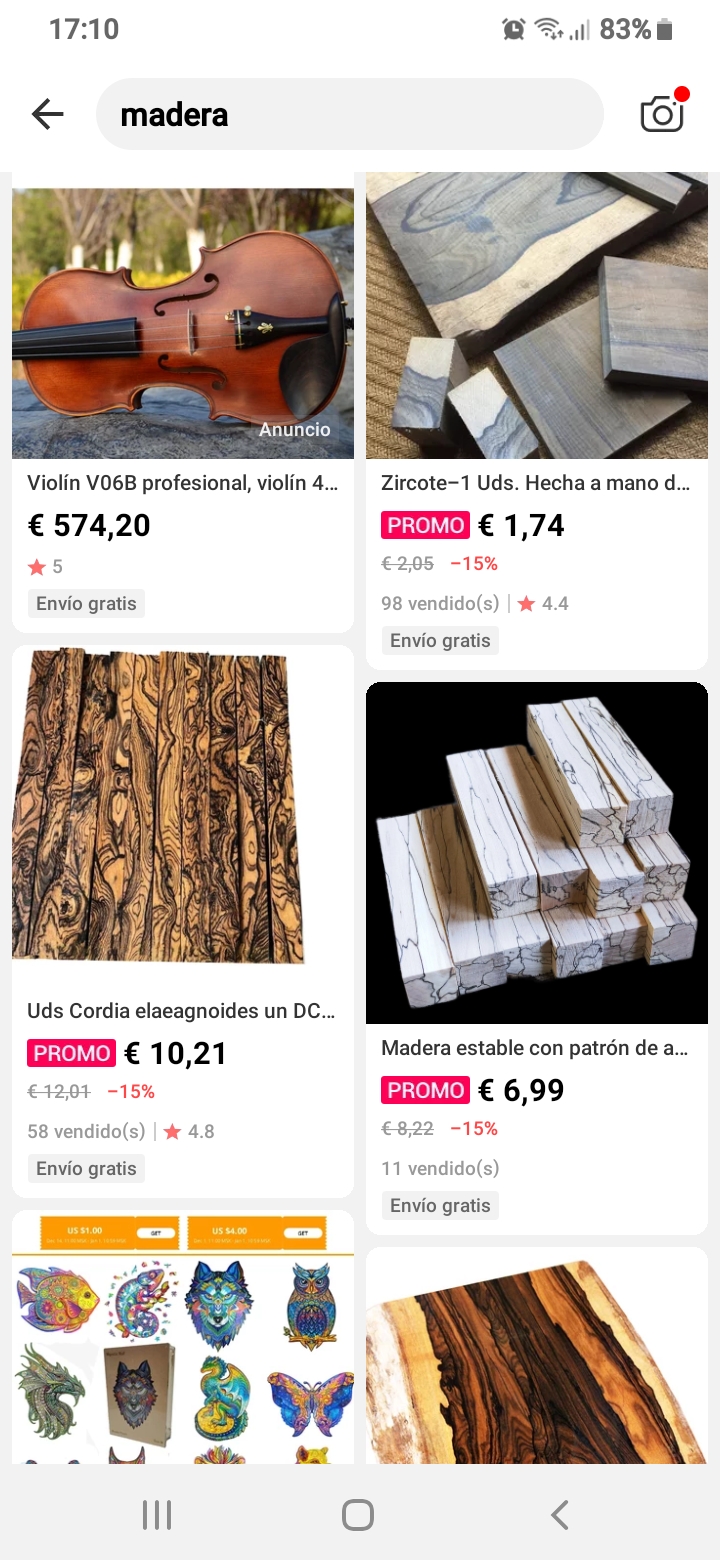
Task: Open the camera image search icon
Action: pyautogui.click(x=662, y=114)
